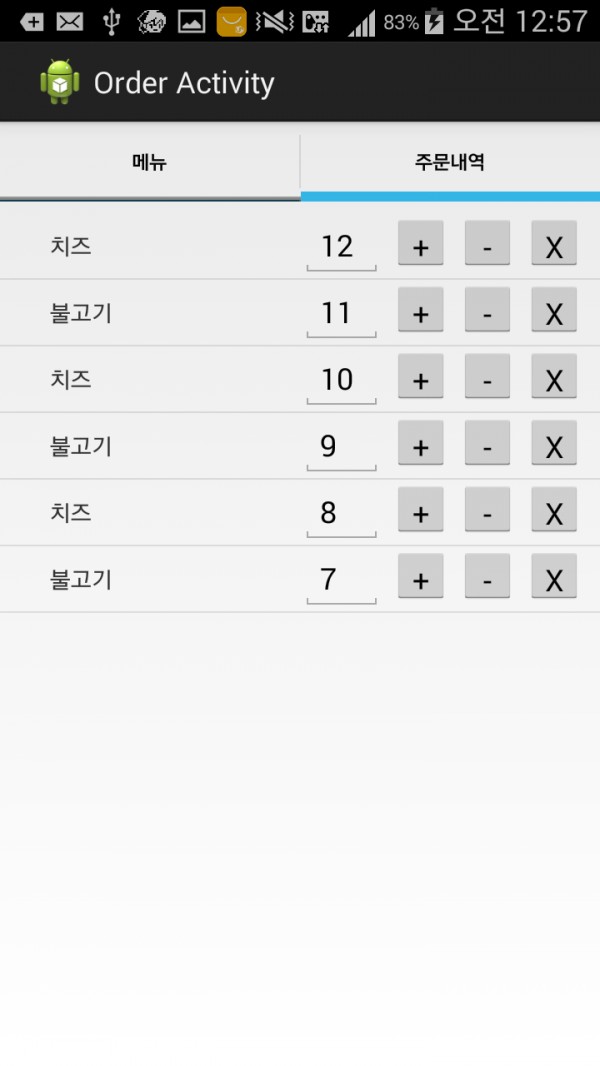The image size is (600, 1066).
Task: Select the 주문내역 tab
Action: (x=450, y=162)
